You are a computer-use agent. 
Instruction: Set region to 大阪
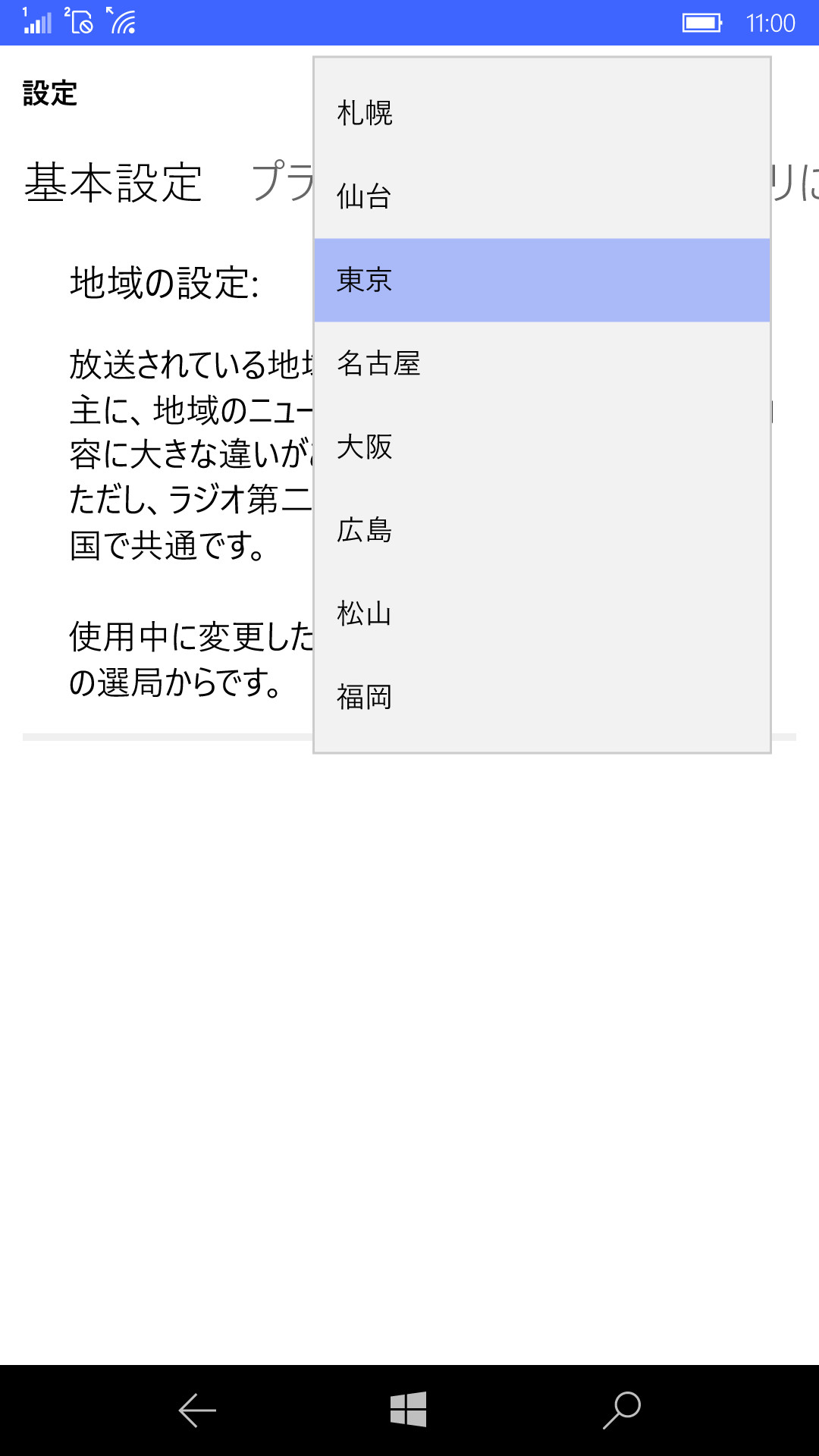[541, 447]
